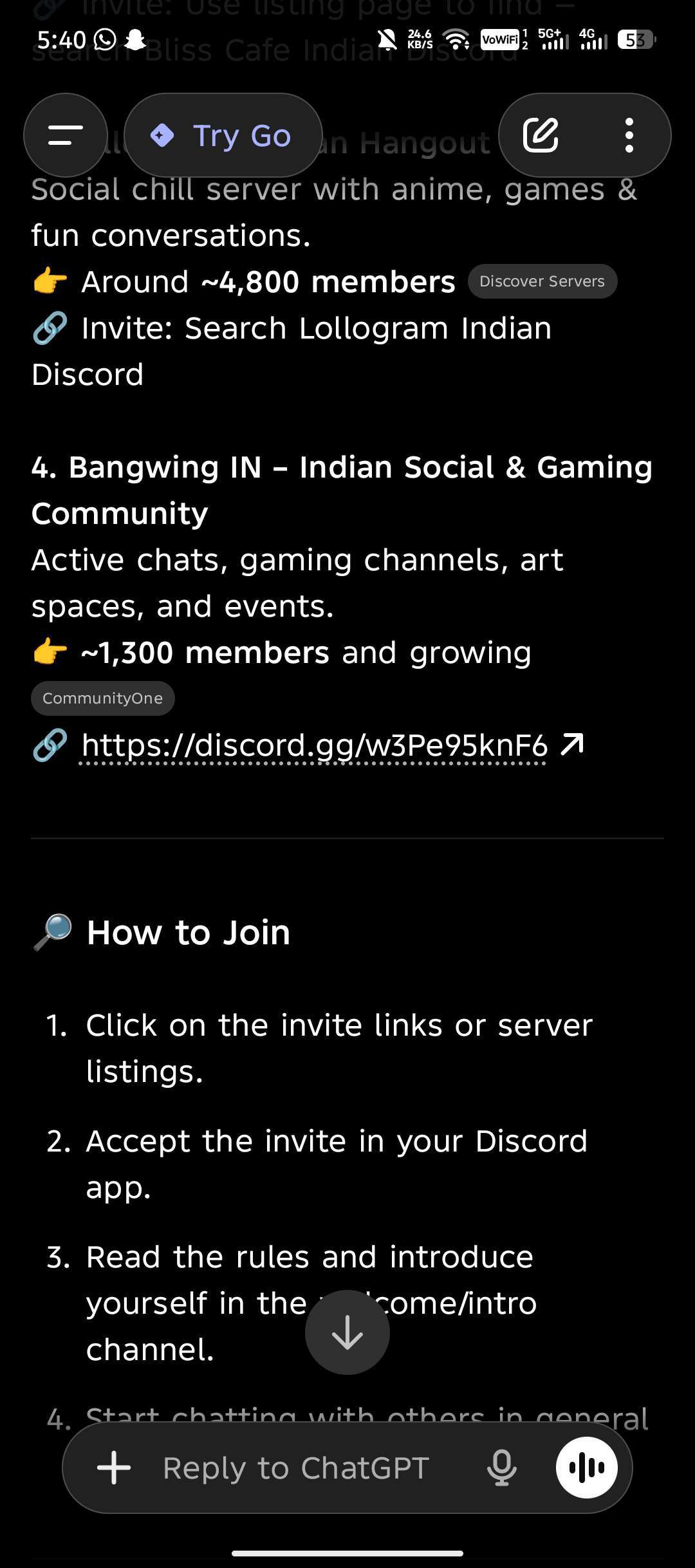
Task: Start a new chat
Action: 541,135
